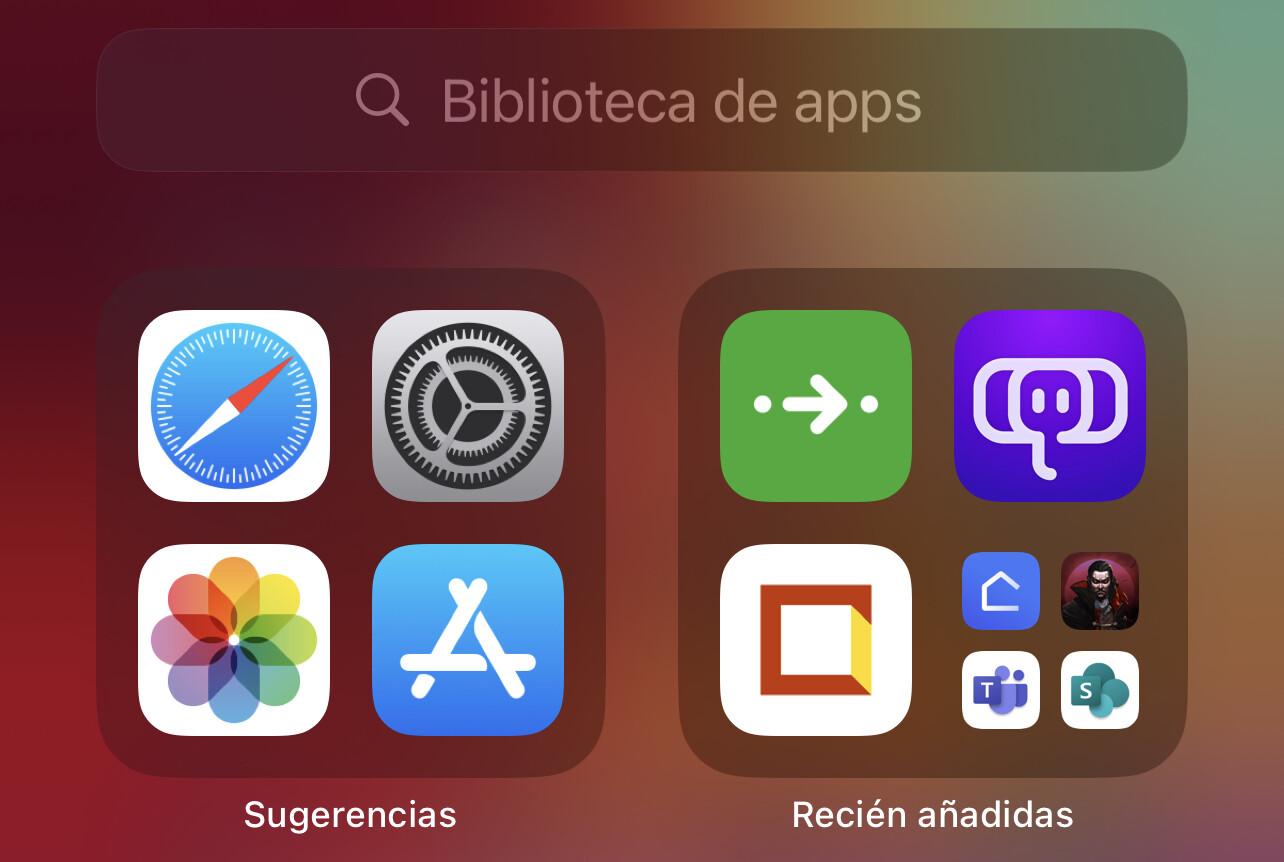Open the Settings gear app
Screen dimensions: 1284x862
[468, 405]
